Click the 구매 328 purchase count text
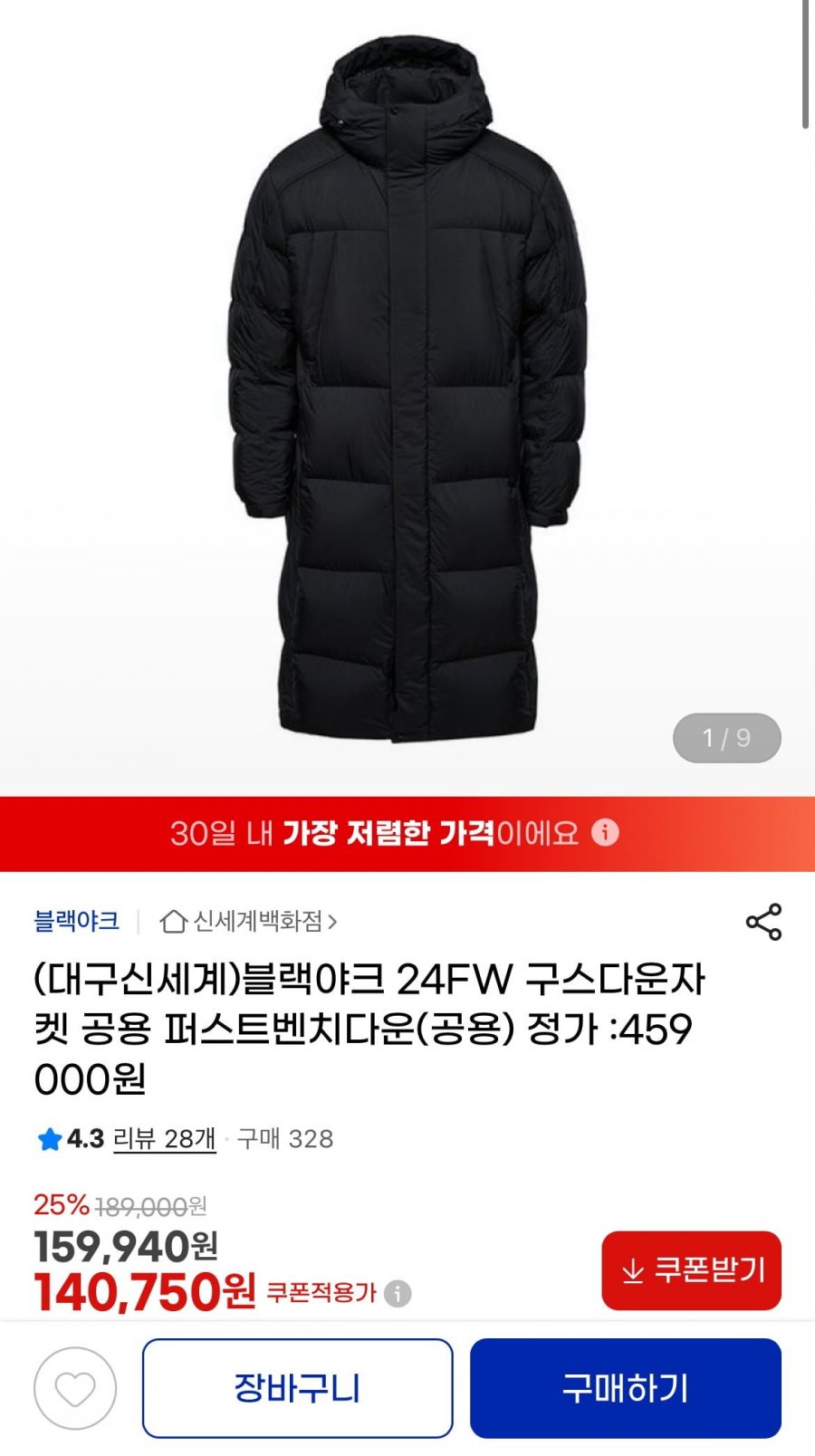The width and height of the screenshot is (815, 1456). pyautogui.click(x=283, y=1141)
